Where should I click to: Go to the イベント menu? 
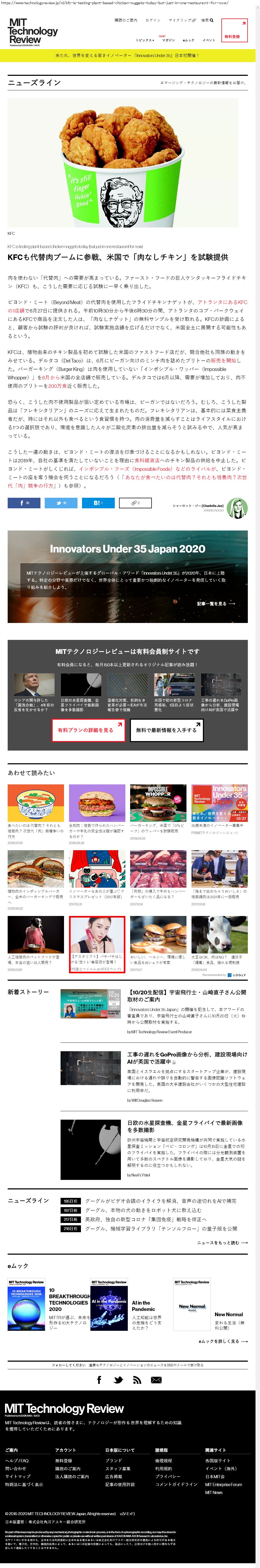coord(209,40)
